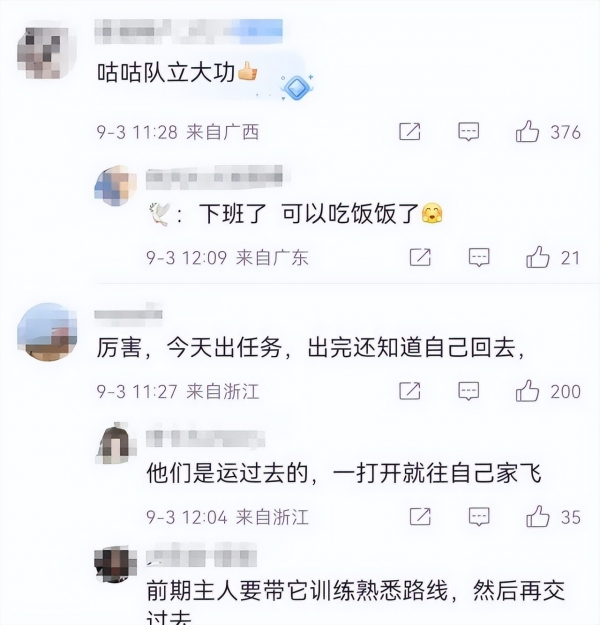Share the reply 他们是运过去的
Viewport: 600px width, 625px height.
tap(421, 516)
